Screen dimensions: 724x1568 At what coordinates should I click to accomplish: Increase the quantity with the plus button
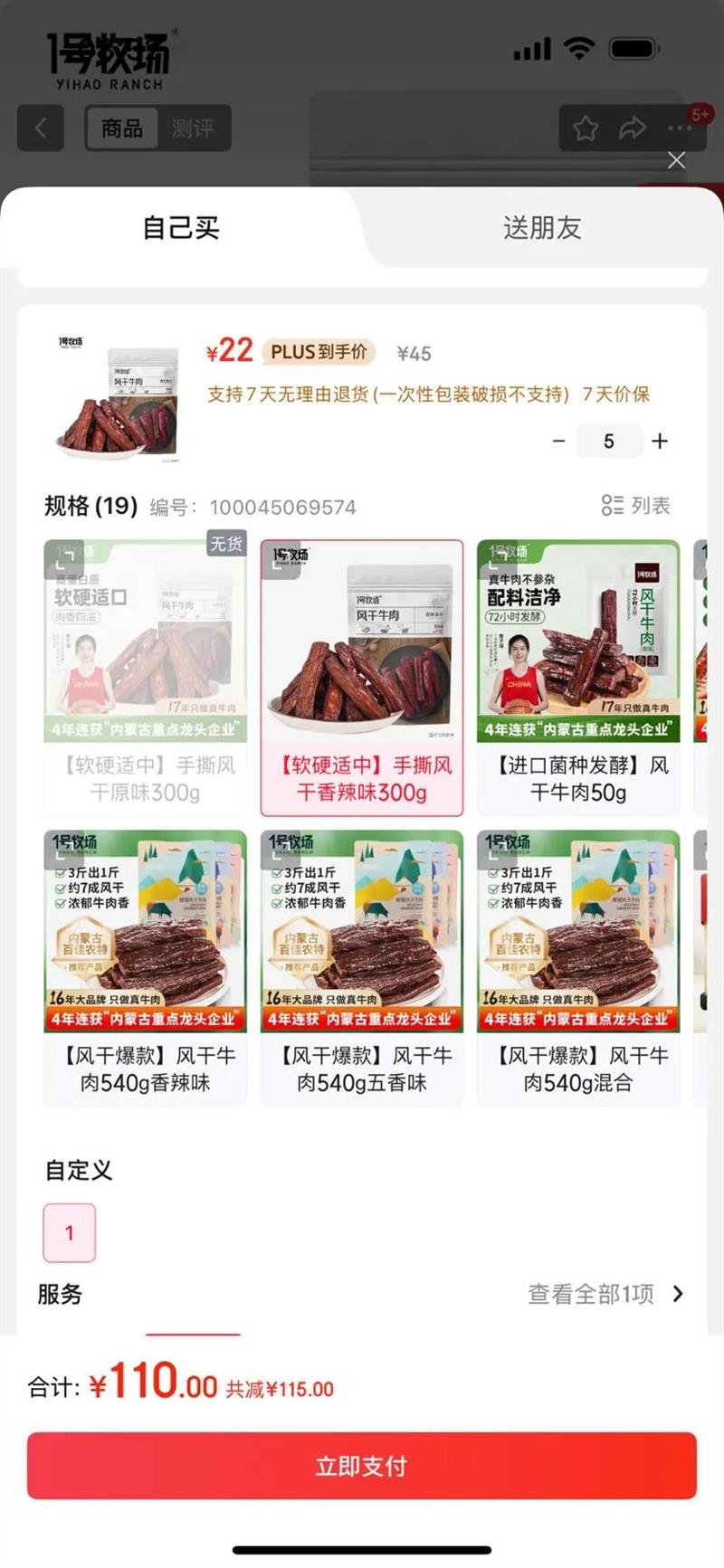tap(660, 442)
